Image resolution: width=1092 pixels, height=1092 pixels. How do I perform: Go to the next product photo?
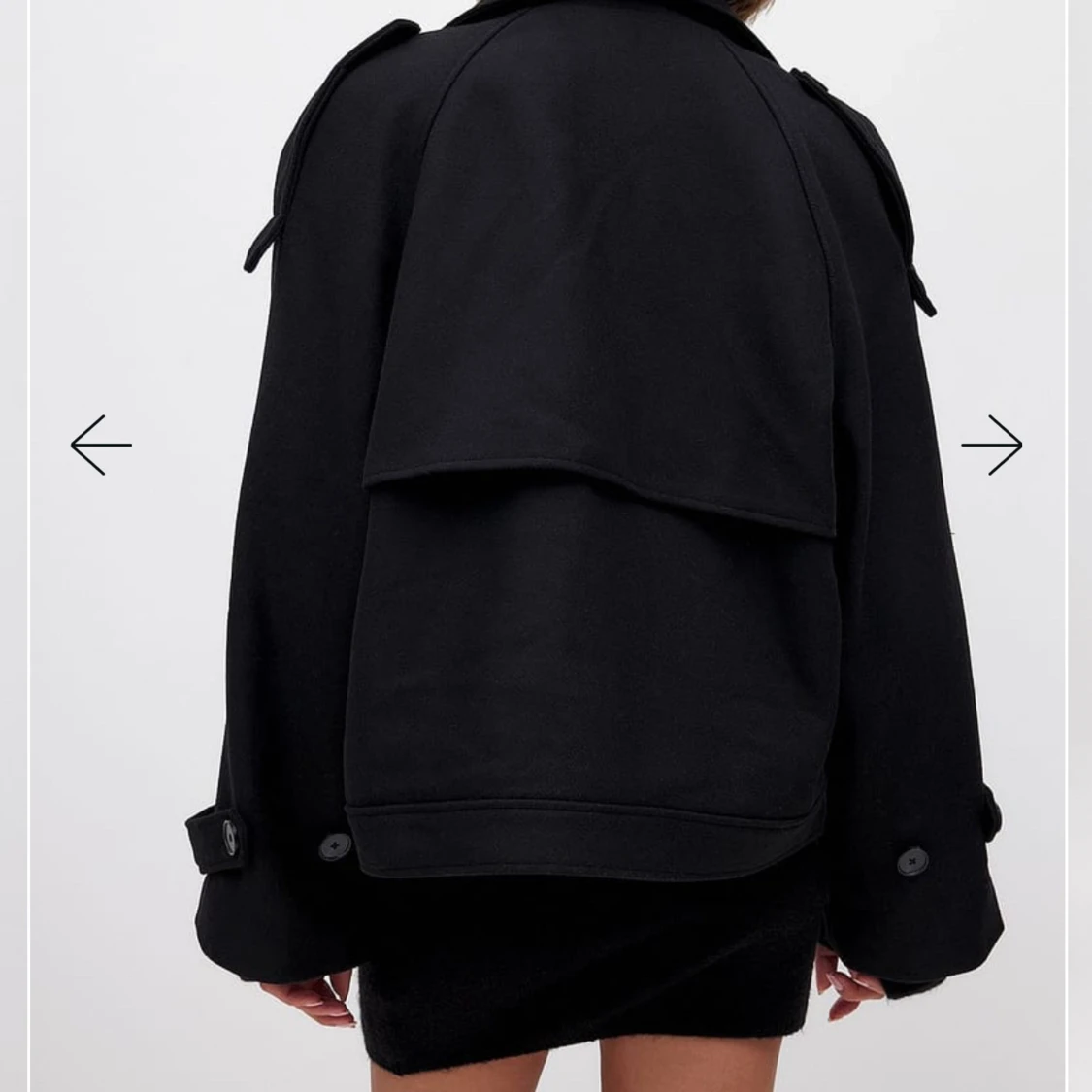pyautogui.click(x=991, y=446)
